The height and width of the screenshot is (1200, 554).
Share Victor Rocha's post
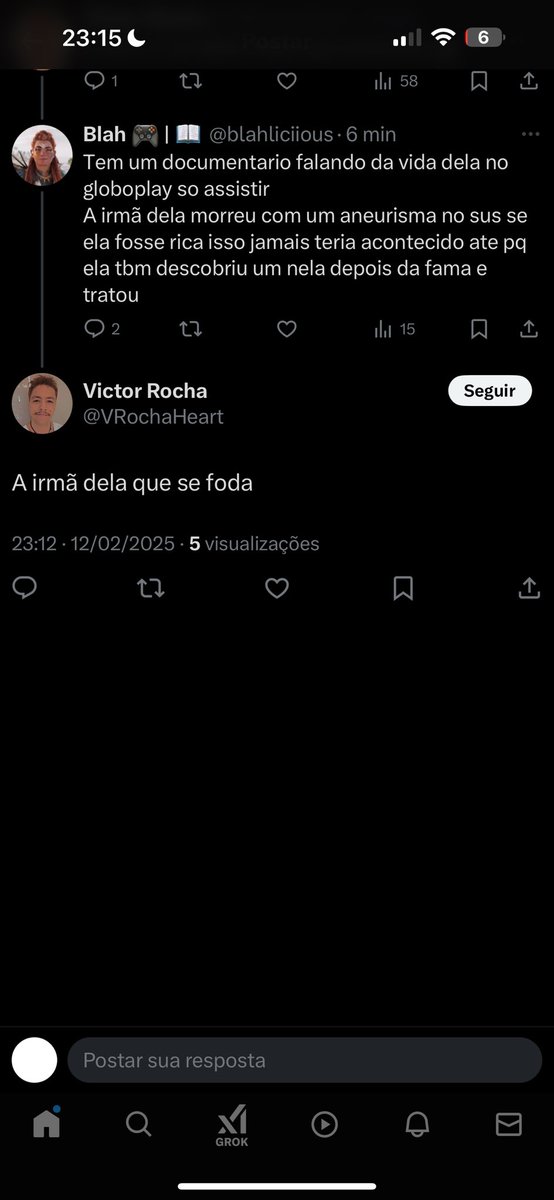coord(529,589)
